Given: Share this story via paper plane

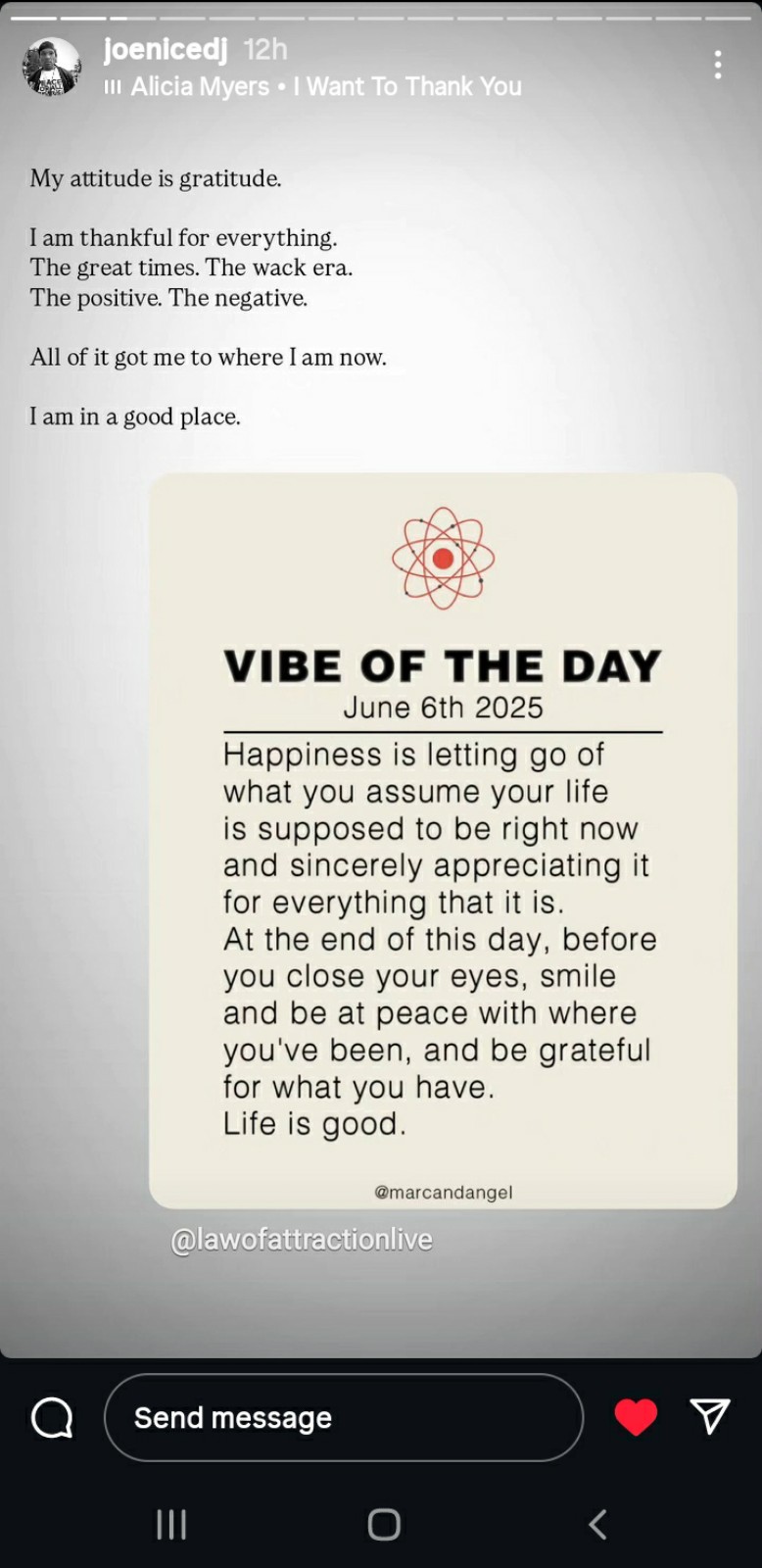Looking at the screenshot, I should [x=710, y=1416].
